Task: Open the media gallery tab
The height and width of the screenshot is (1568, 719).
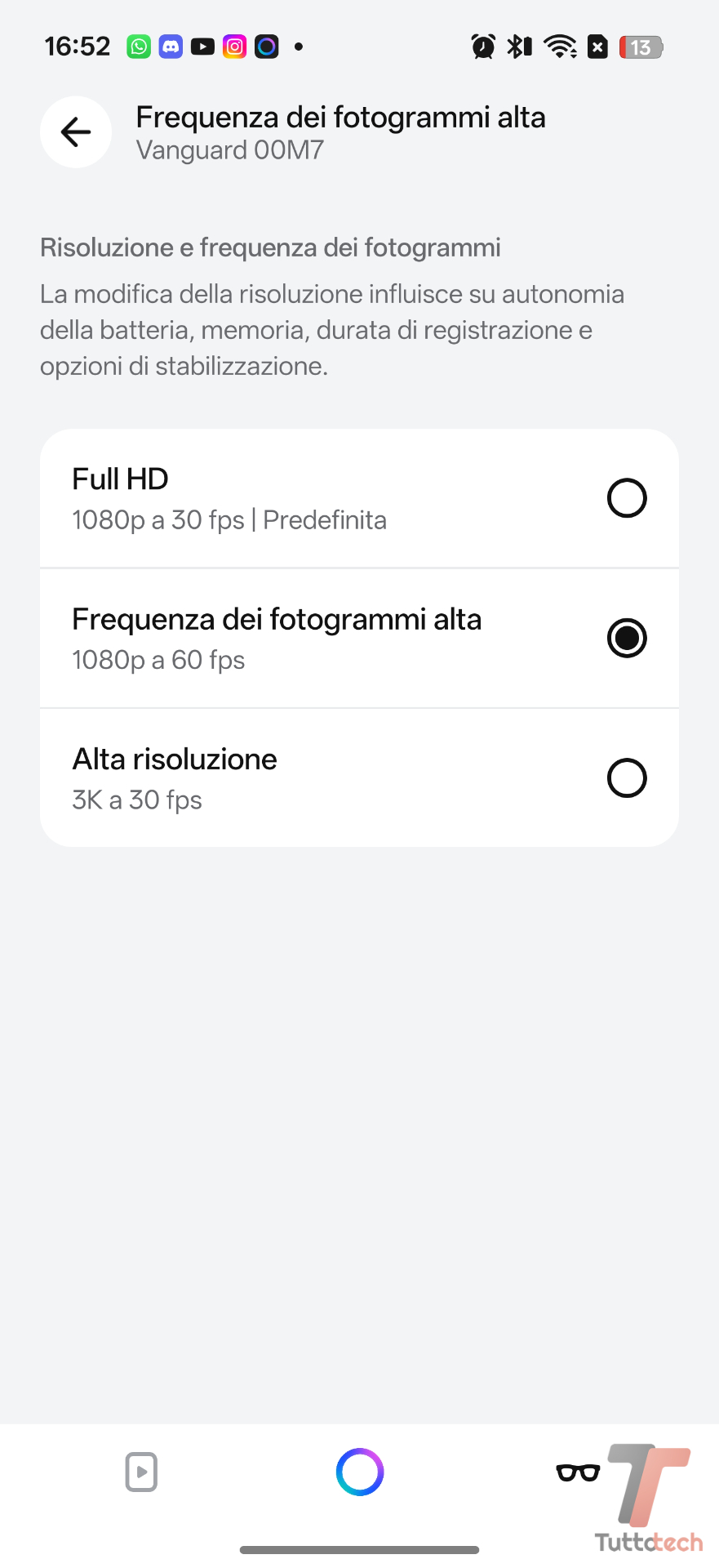Action: pyautogui.click(x=141, y=1472)
